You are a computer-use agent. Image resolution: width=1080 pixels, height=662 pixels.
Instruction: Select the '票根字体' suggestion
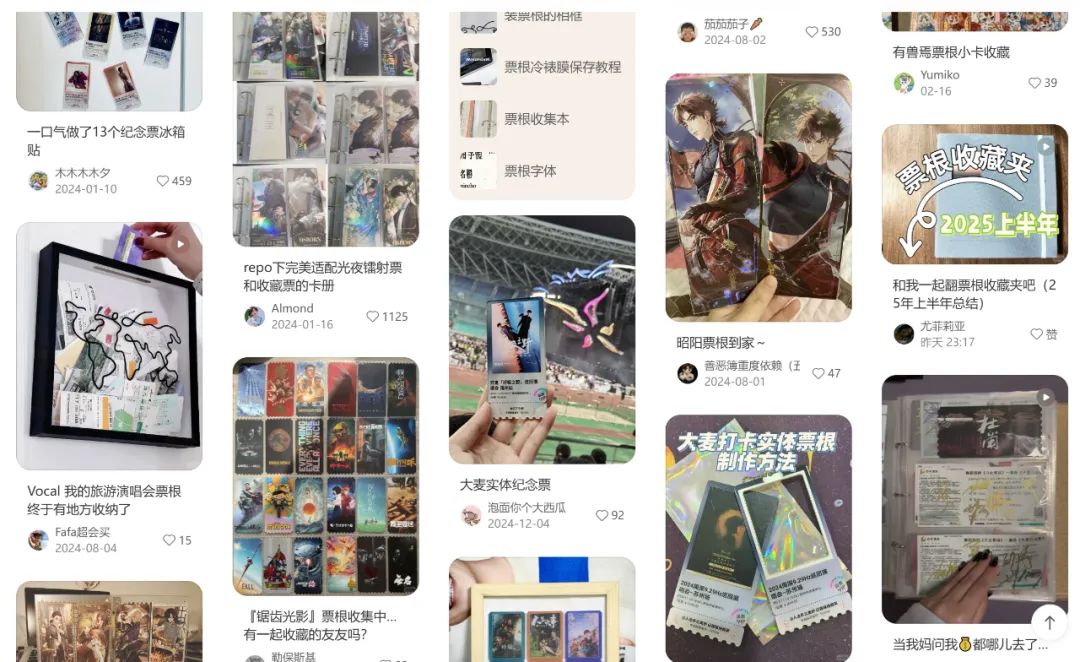[530, 171]
